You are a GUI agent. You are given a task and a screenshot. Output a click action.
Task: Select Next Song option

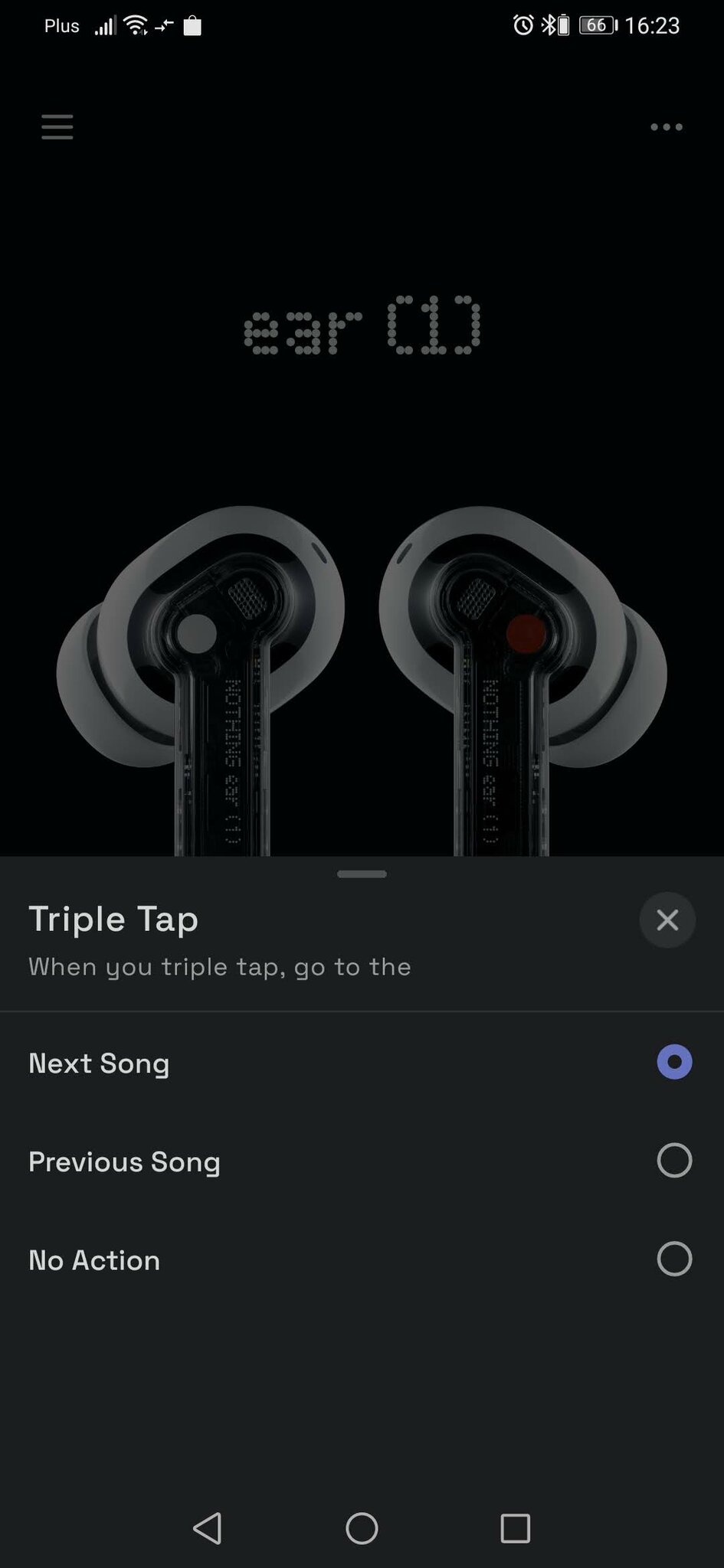pos(673,1063)
